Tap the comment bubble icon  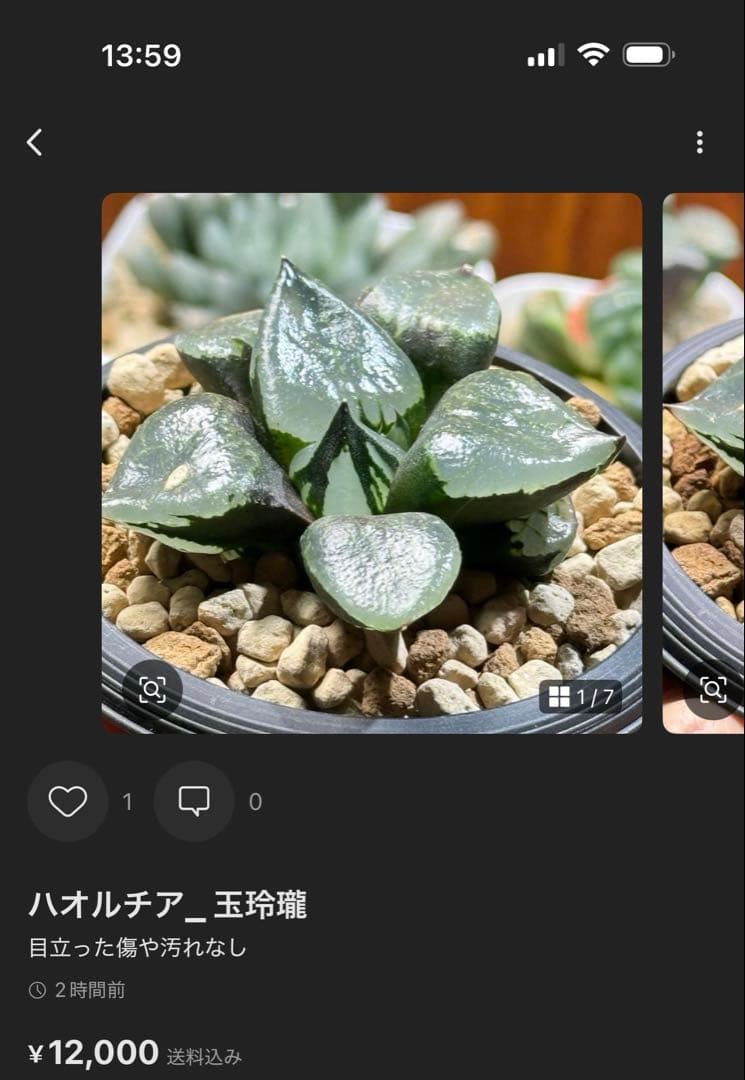(x=192, y=802)
